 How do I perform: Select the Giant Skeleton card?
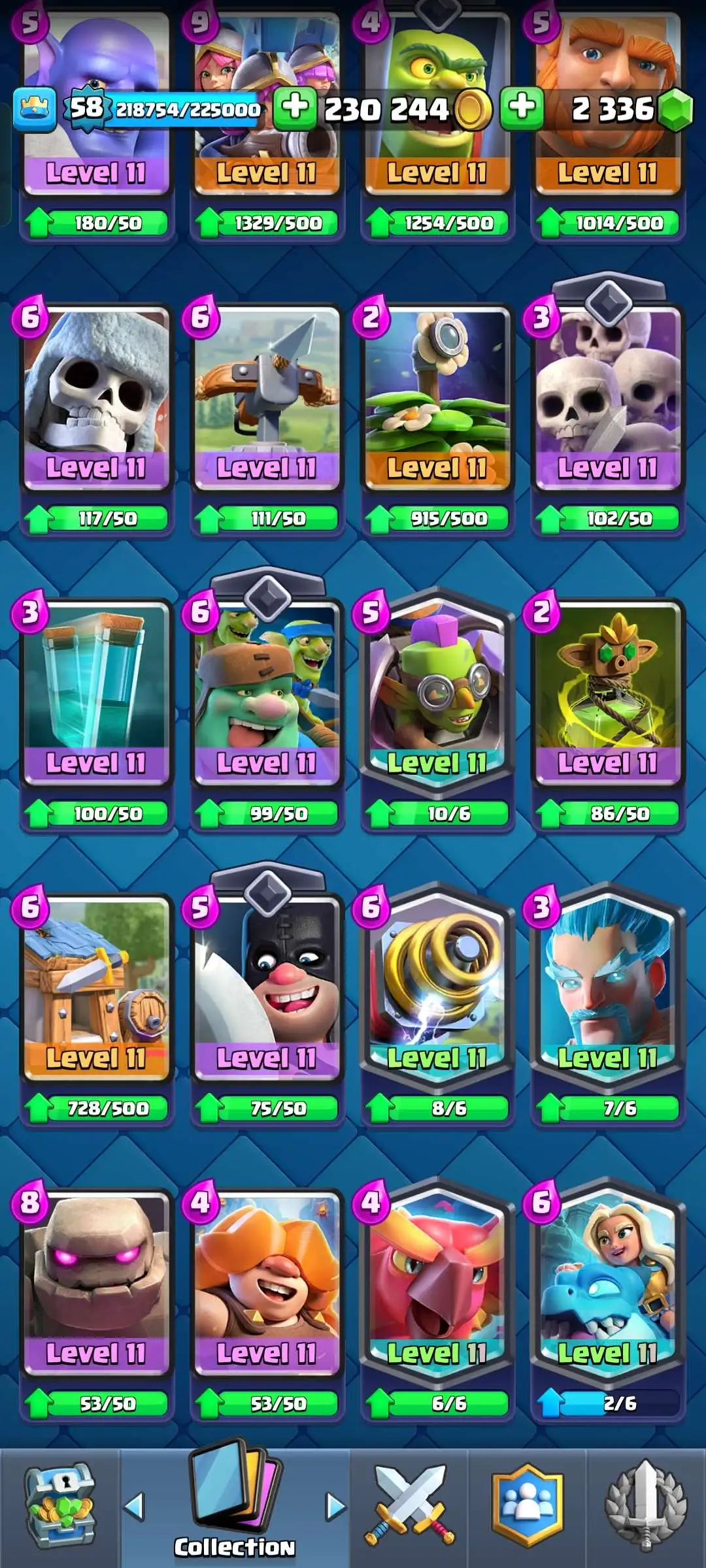click(x=97, y=399)
